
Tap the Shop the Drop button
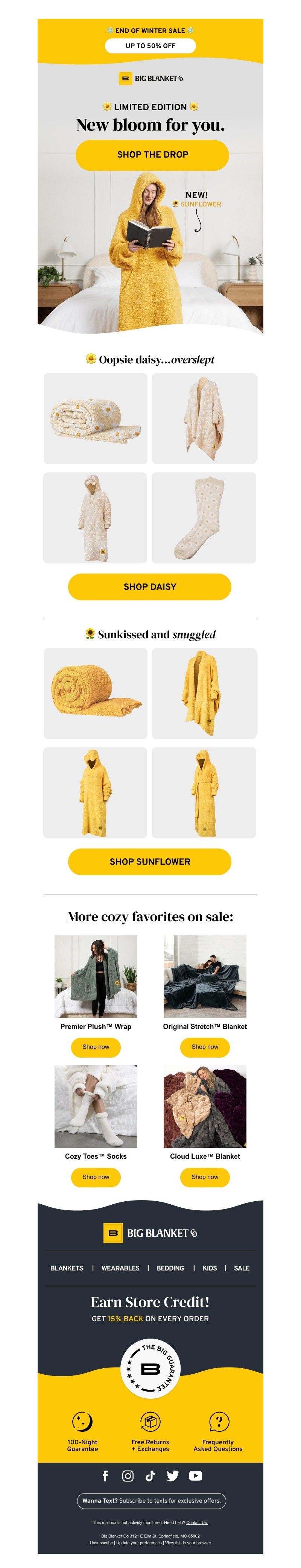tap(152, 155)
